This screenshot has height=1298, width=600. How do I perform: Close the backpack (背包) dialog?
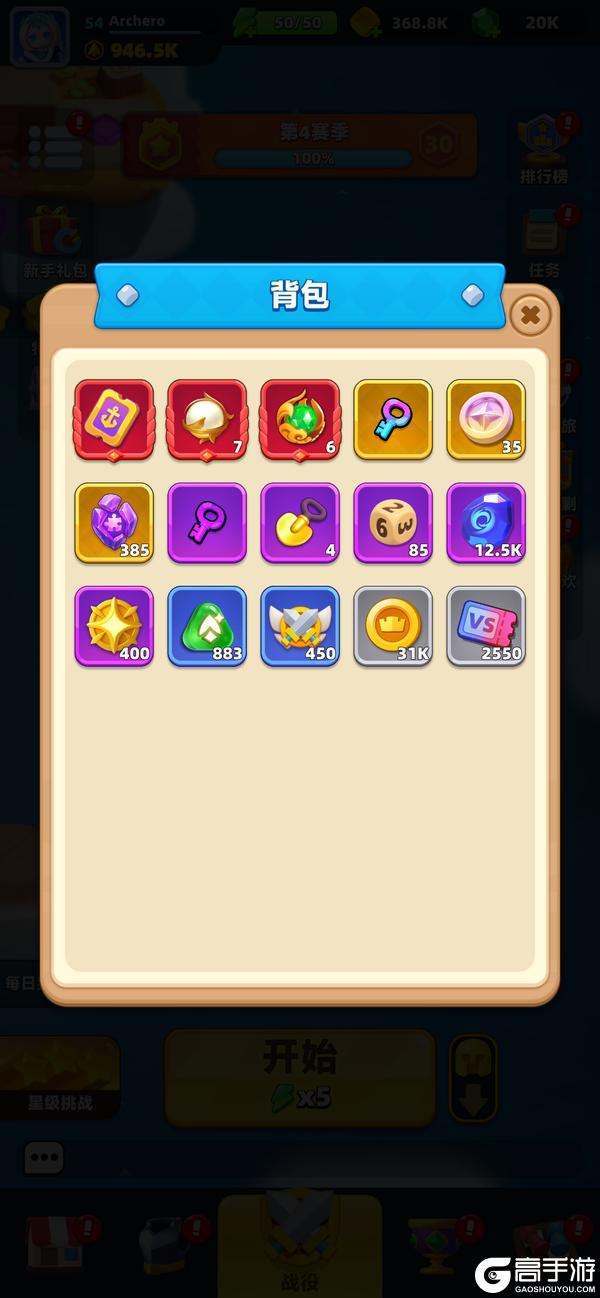pyautogui.click(x=531, y=316)
